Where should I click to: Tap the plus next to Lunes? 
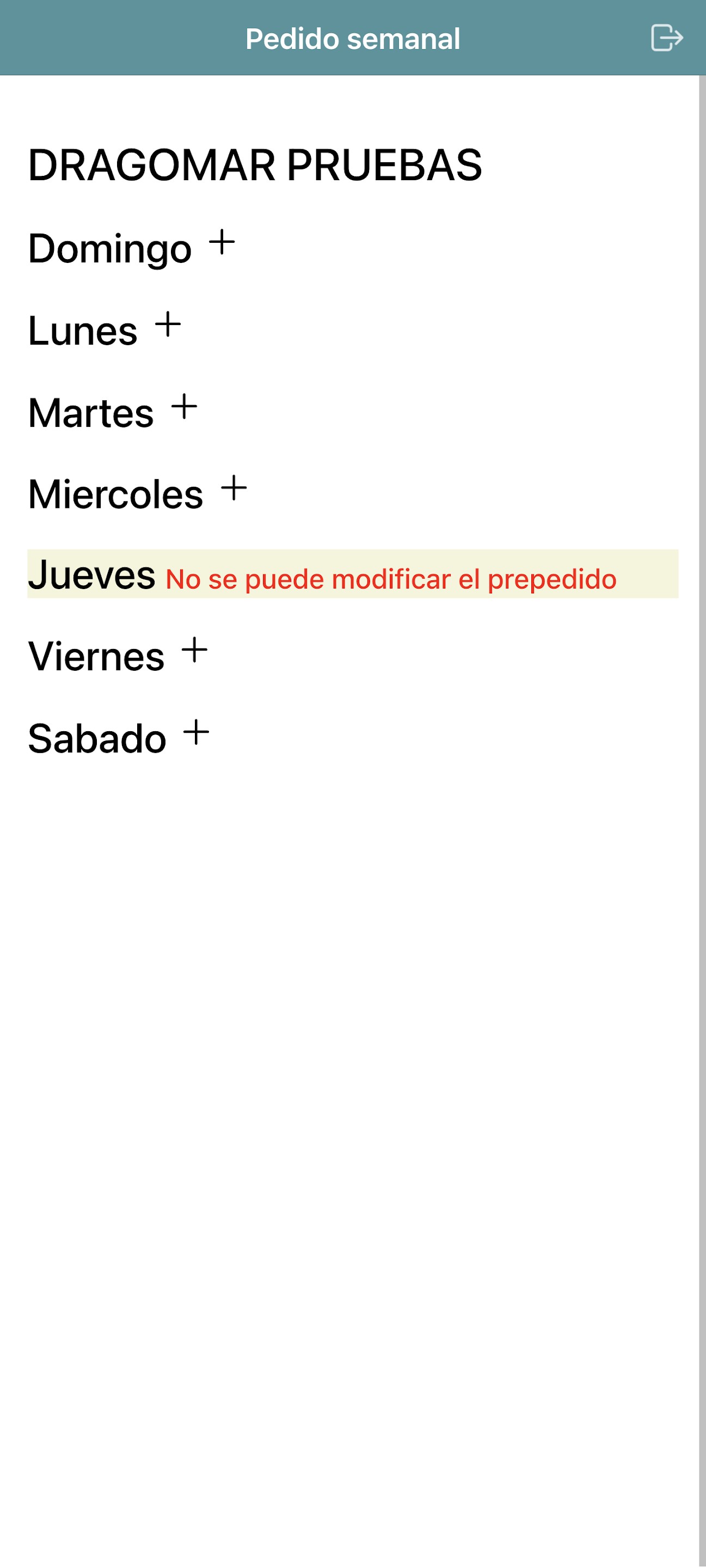168,325
